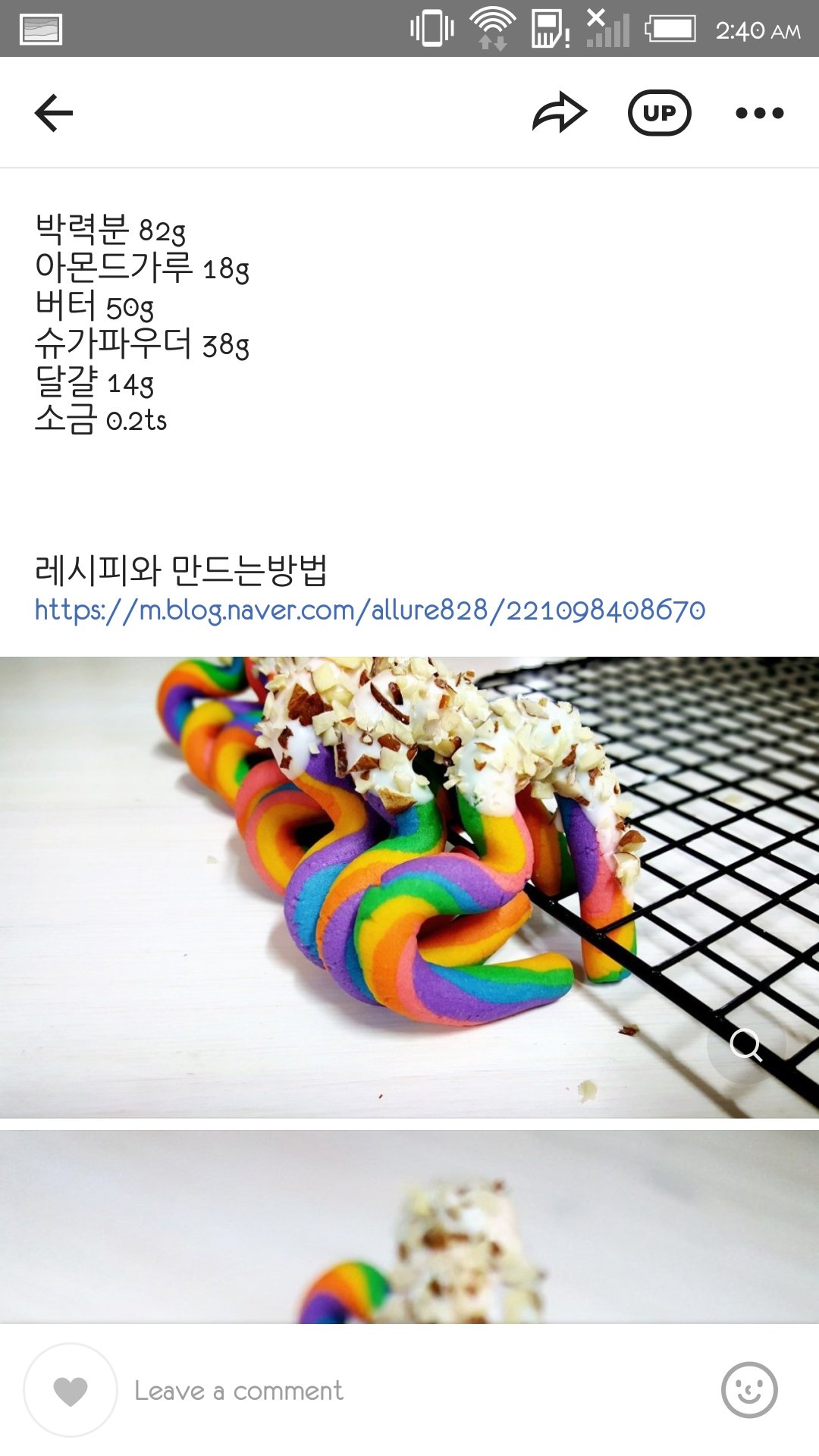Viewport: 819px width, 1456px height.
Task: Tap the magnifier icon on the photo
Action: coord(746,1046)
